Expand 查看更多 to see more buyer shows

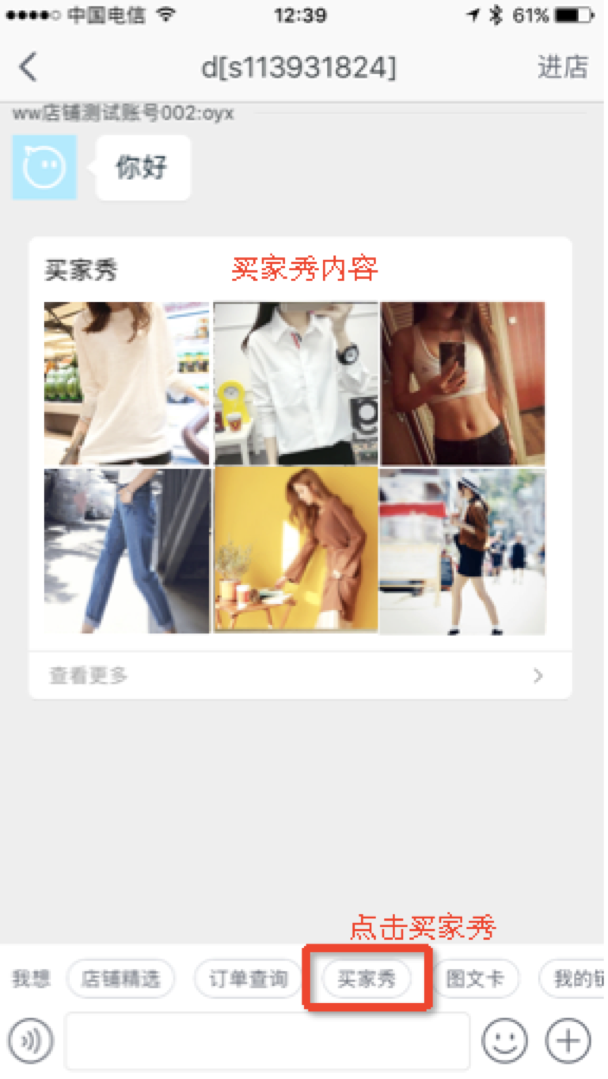[300, 676]
